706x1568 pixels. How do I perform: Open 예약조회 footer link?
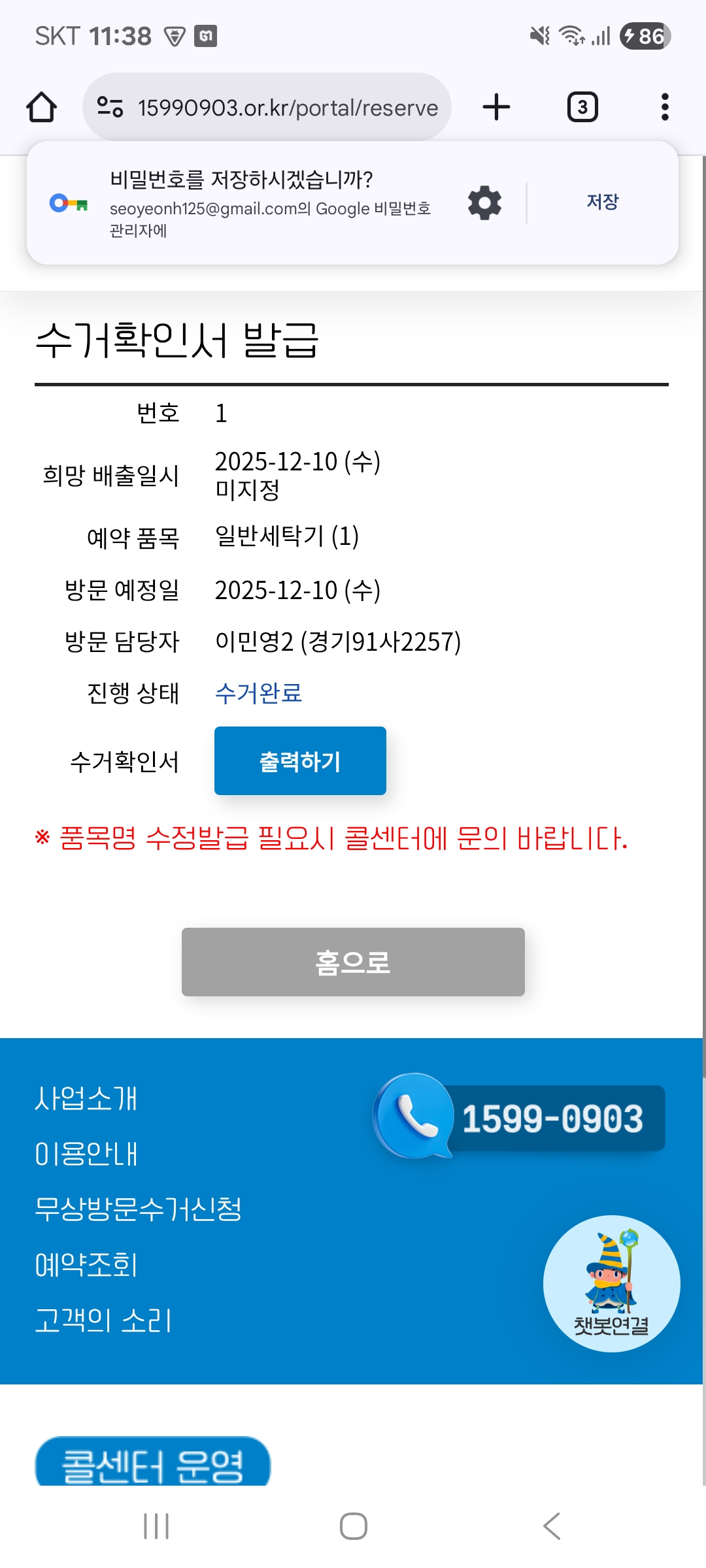tap(86, 1265)
